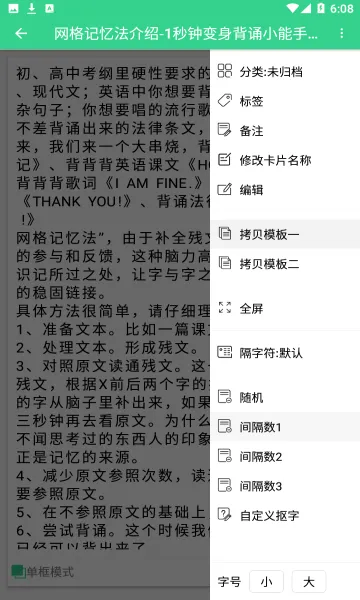Go back using the top-left arrow
360x600 pixels.
(x=21, y=34)
